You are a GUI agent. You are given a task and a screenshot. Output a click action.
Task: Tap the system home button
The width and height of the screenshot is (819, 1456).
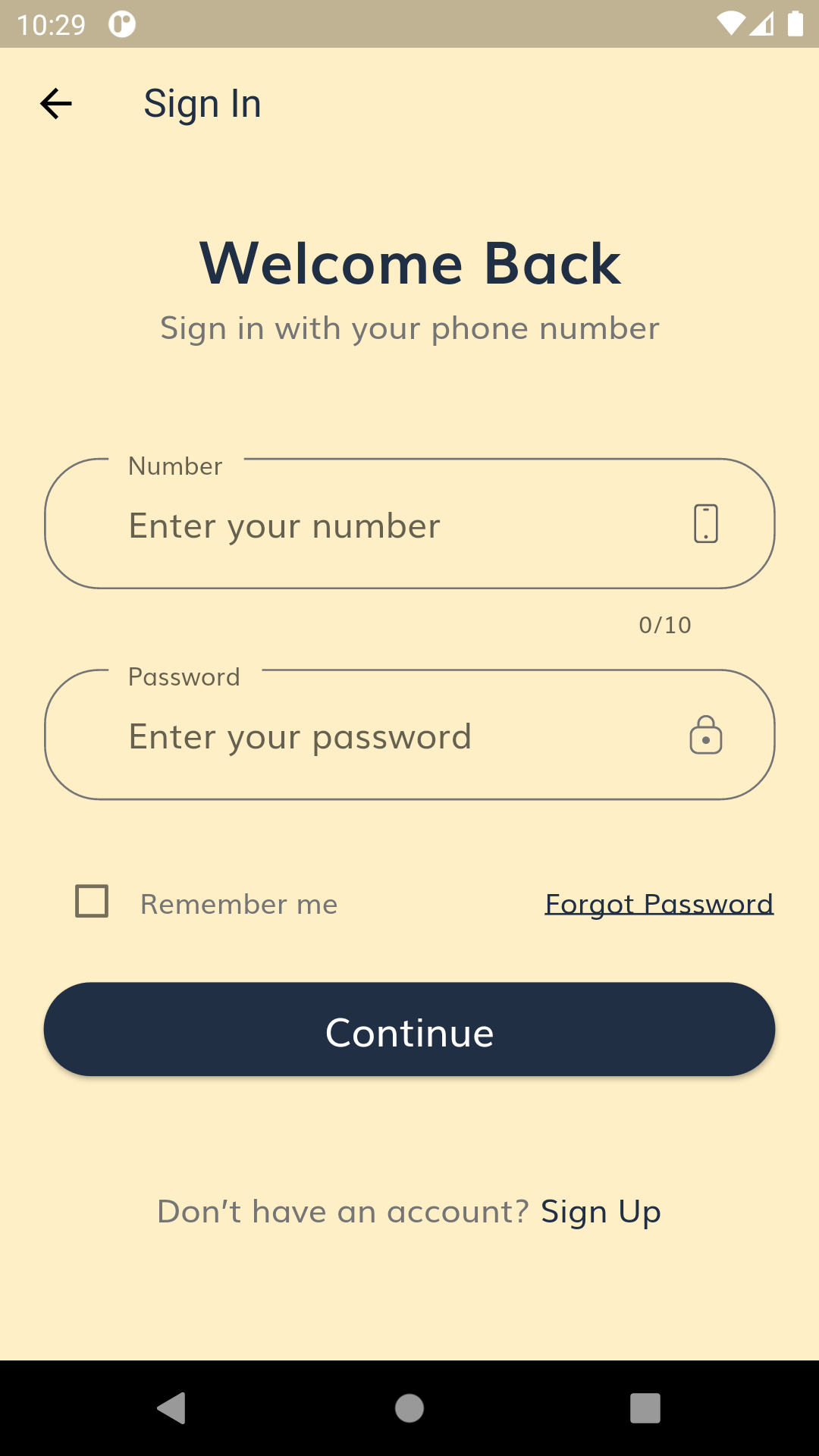pyautogui.click(x=409, y=1408)
